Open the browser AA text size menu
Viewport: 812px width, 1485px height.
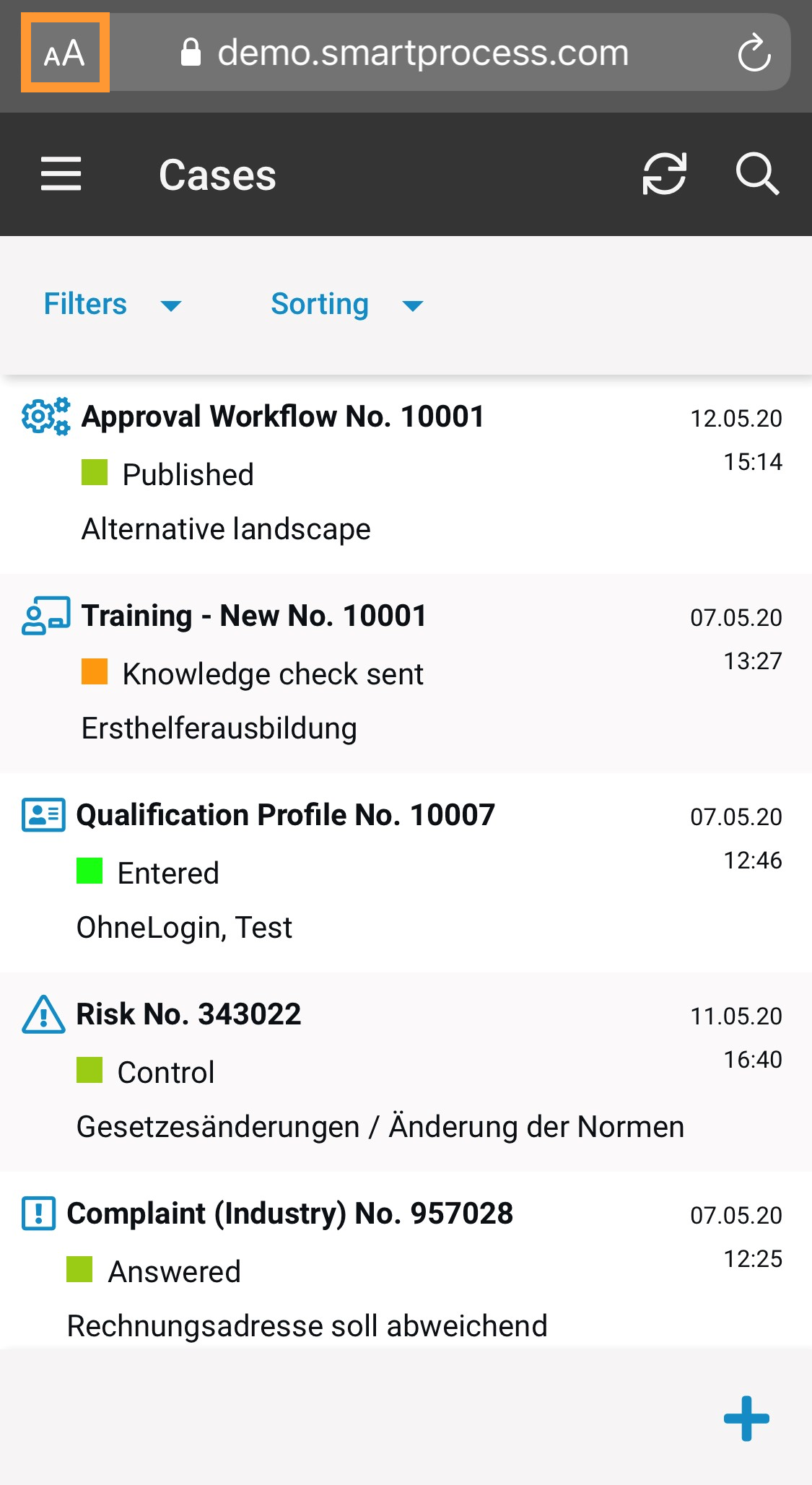pos(65,53)
